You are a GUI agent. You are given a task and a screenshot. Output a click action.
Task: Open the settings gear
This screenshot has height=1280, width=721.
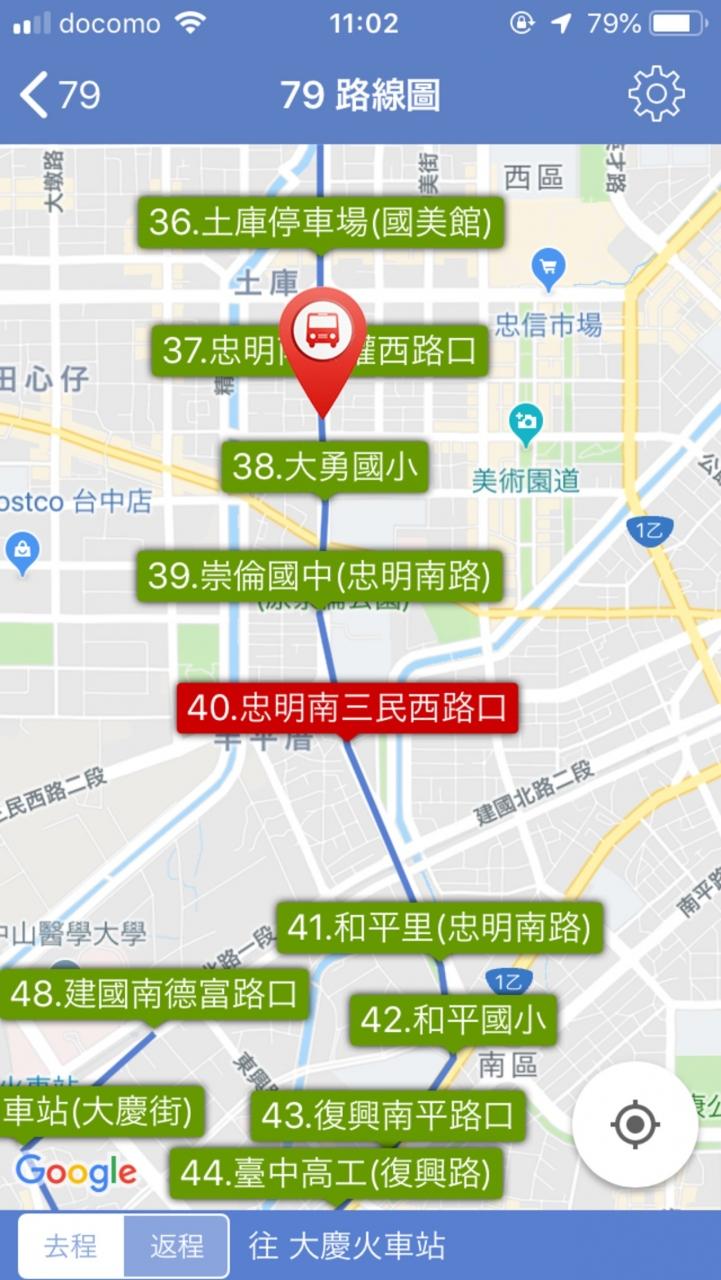coord(656,95)
